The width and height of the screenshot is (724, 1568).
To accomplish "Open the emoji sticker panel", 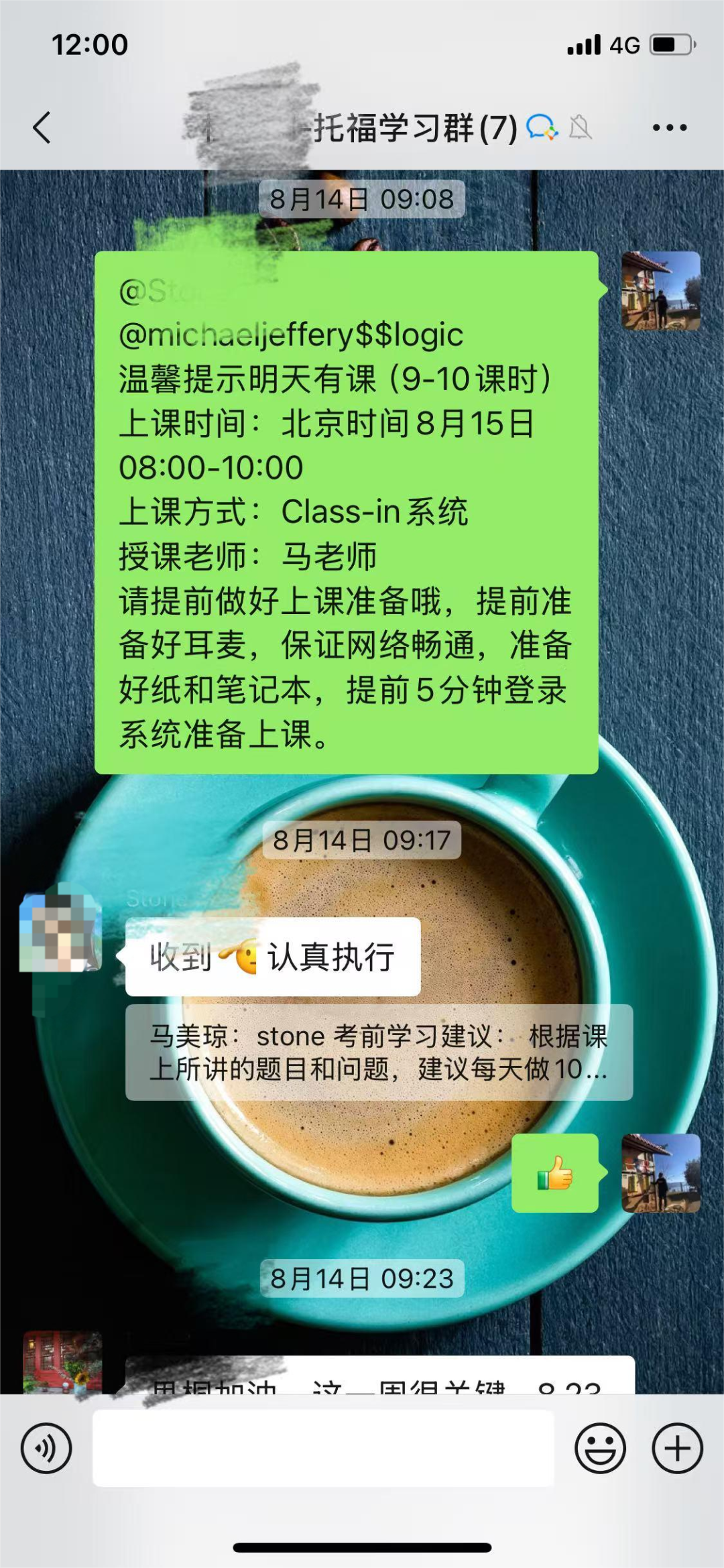I will (x=600, y=1448).
